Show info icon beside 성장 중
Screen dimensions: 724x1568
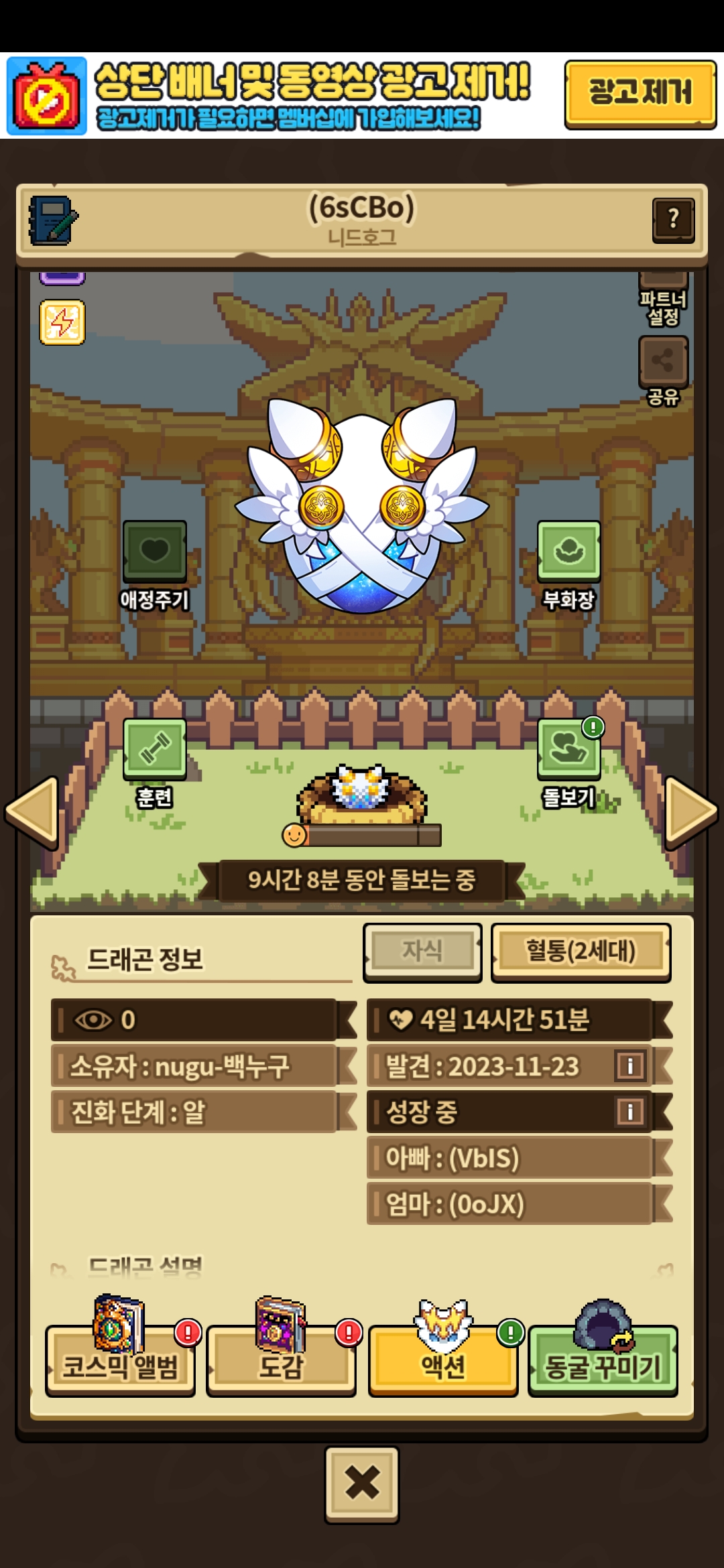click(x=630, y=1112)
